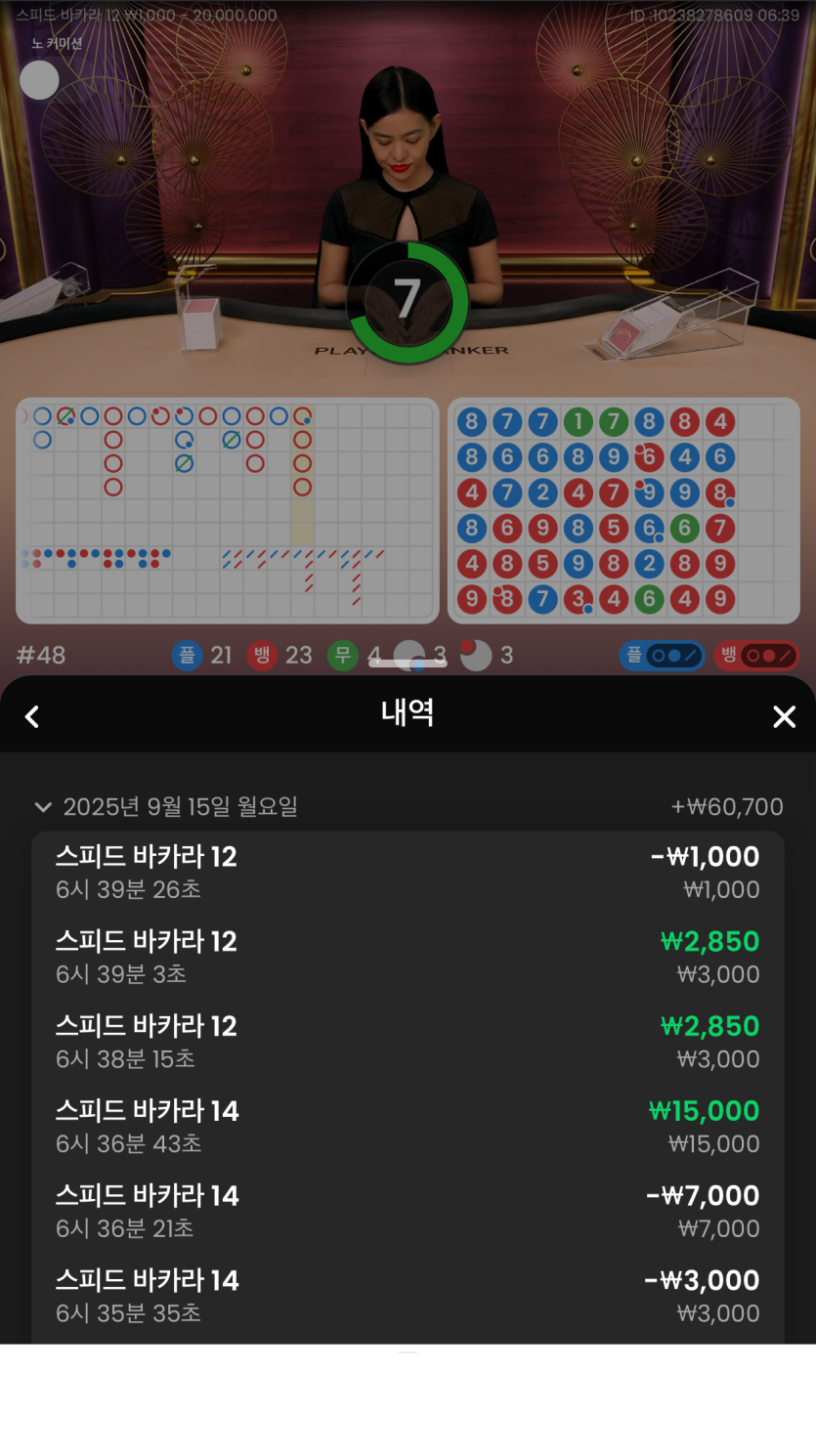Screen dimensions: 816x1456
Task: Open the 6시 38분 15초 스피드 바카라 12 record
Action: point(408,1042)
